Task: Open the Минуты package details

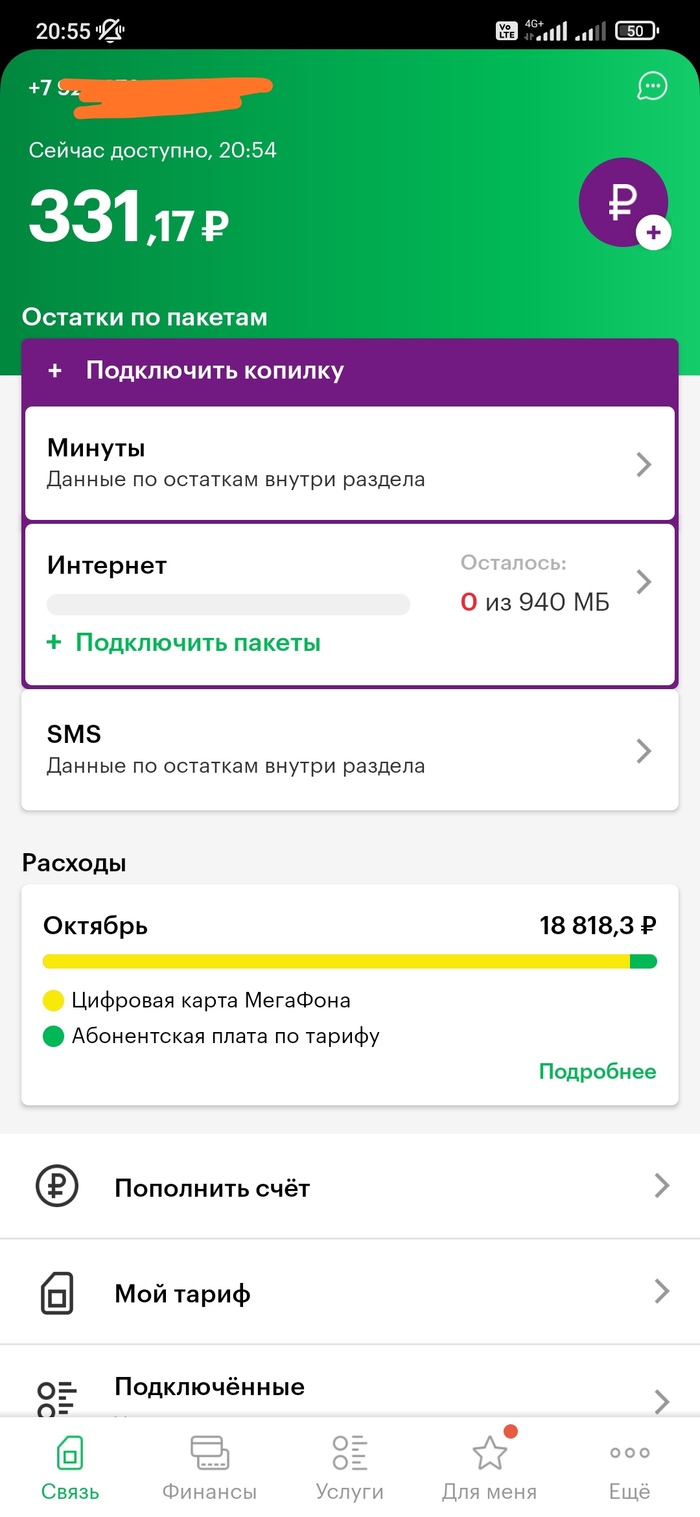Action: click(x=349, y=463)
